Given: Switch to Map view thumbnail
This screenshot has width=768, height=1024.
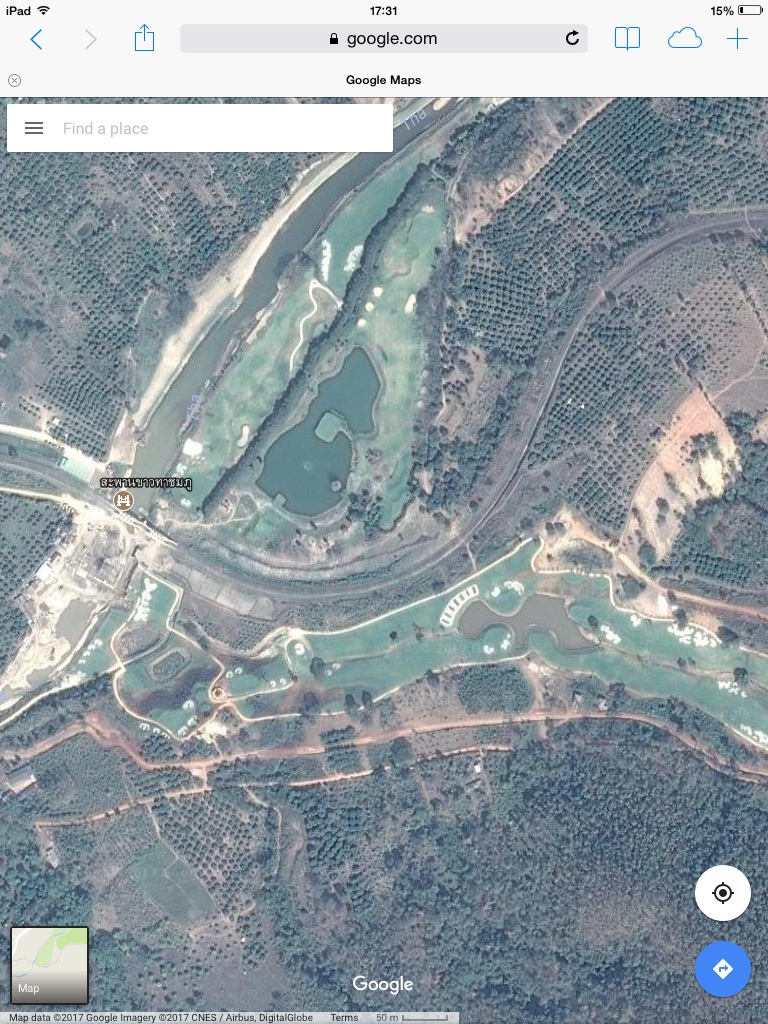Looking at the screenshot, I should coord(50,965).
